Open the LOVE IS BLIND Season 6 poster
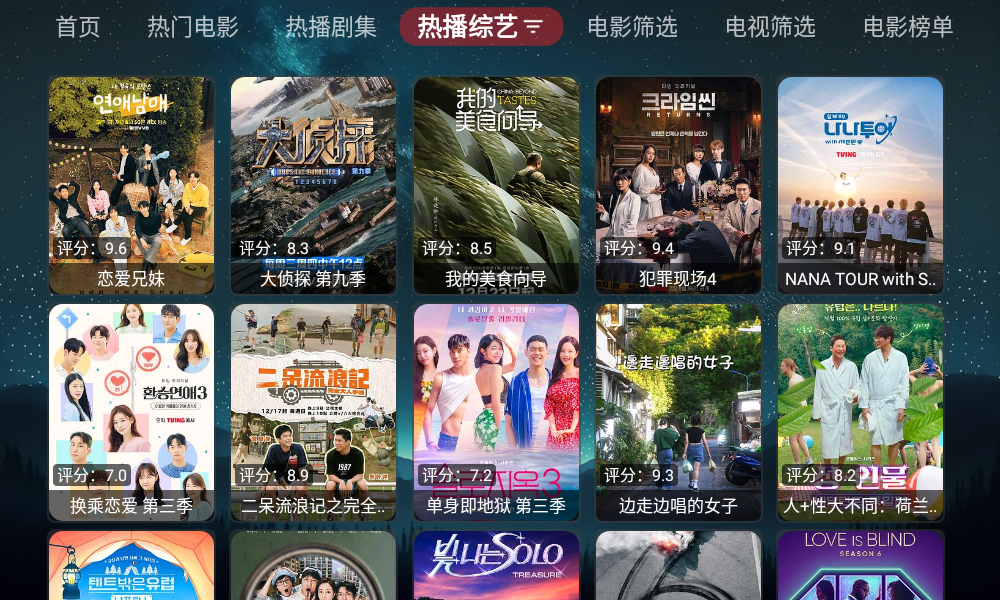This screenshot has width=1000, height=600. pyautogui.click(x=860, y=566)
